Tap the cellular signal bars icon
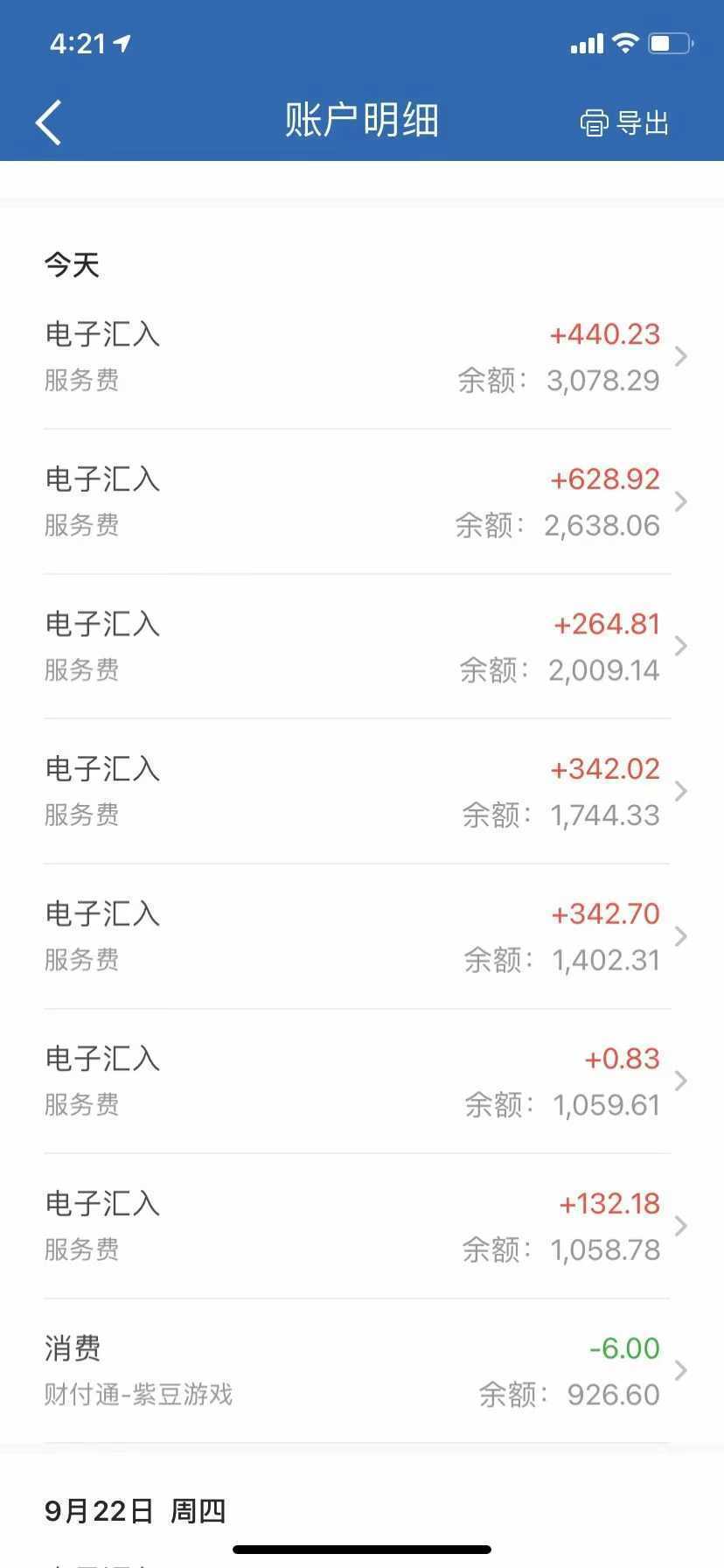The image size is (724, 1568). (x=586, y=42)
